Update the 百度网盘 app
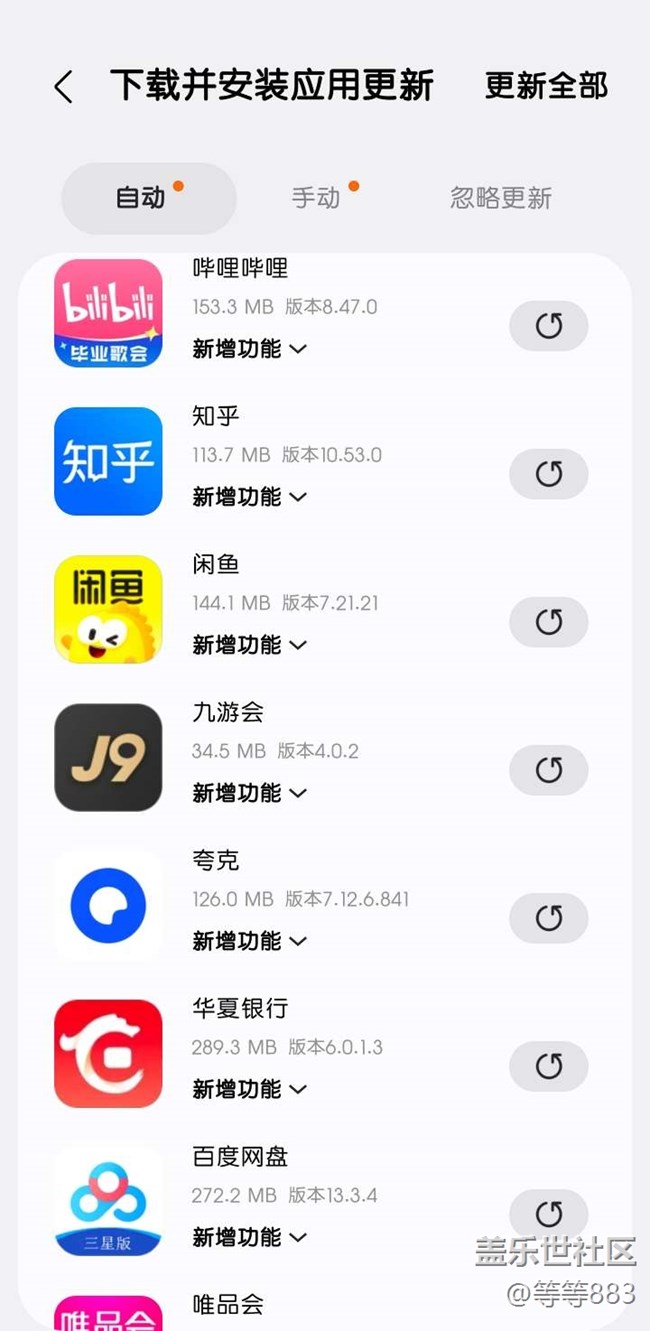This screenshot has height=1331, width=650. (x=549, y=1214)
